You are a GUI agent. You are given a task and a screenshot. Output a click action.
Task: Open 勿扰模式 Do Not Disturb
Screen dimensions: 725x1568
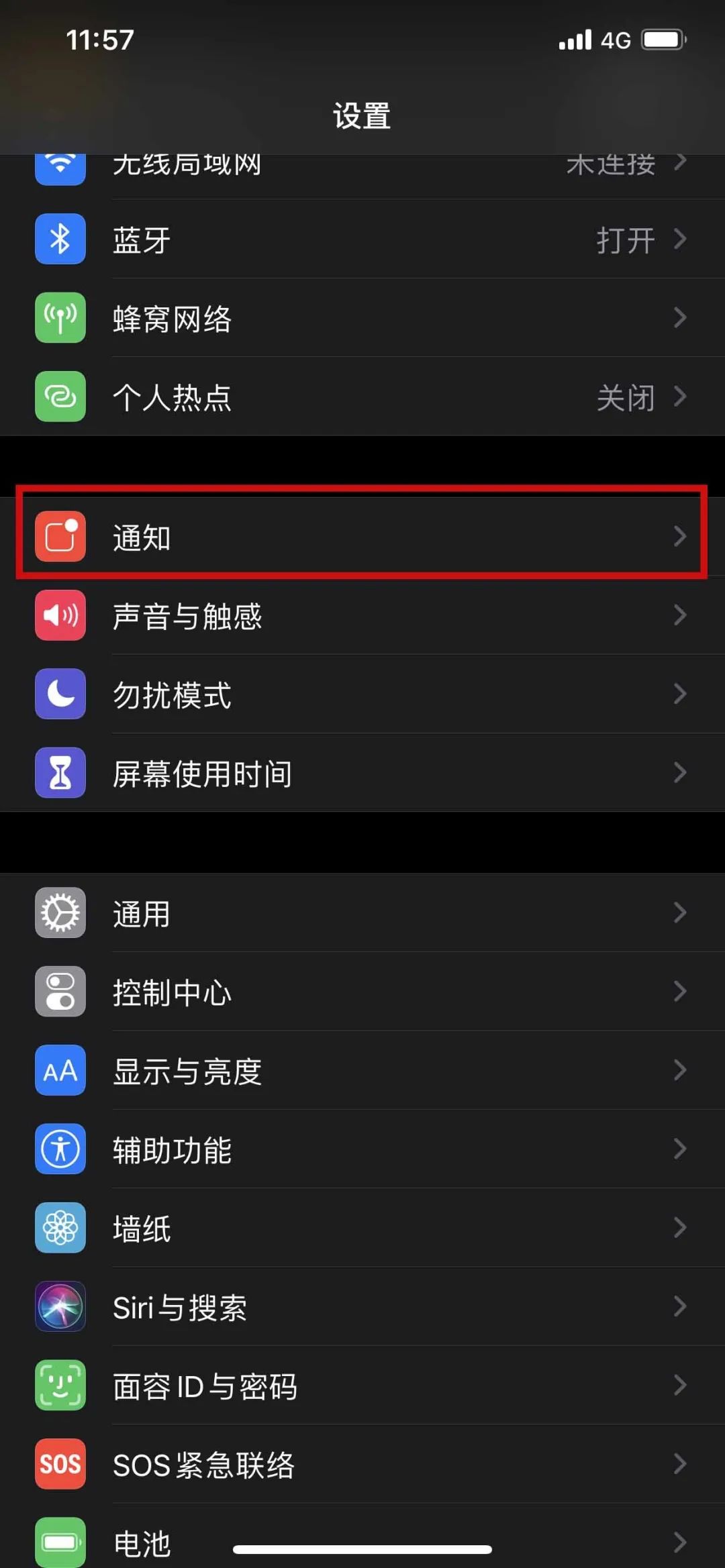362,694
